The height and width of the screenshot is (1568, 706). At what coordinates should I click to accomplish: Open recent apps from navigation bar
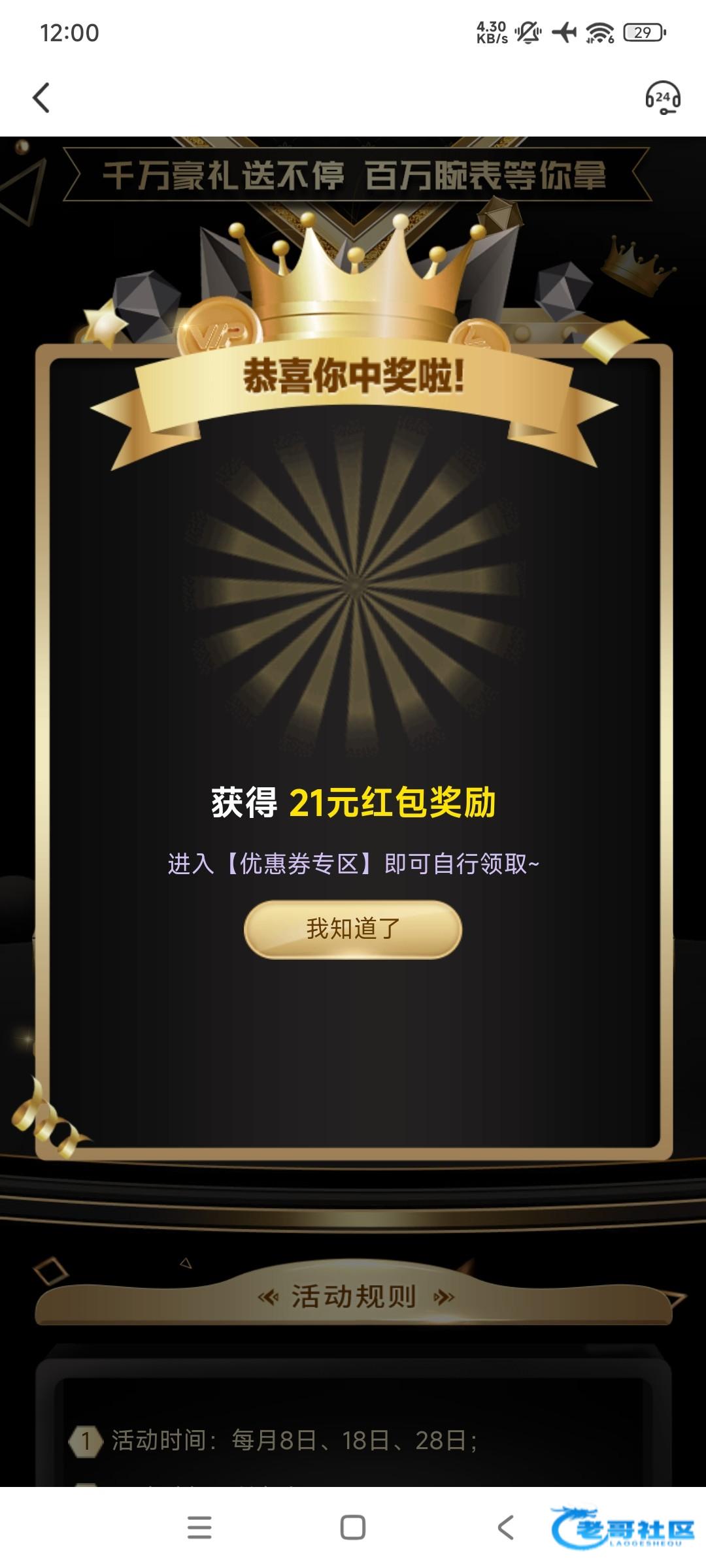[x=199, y=1527]
